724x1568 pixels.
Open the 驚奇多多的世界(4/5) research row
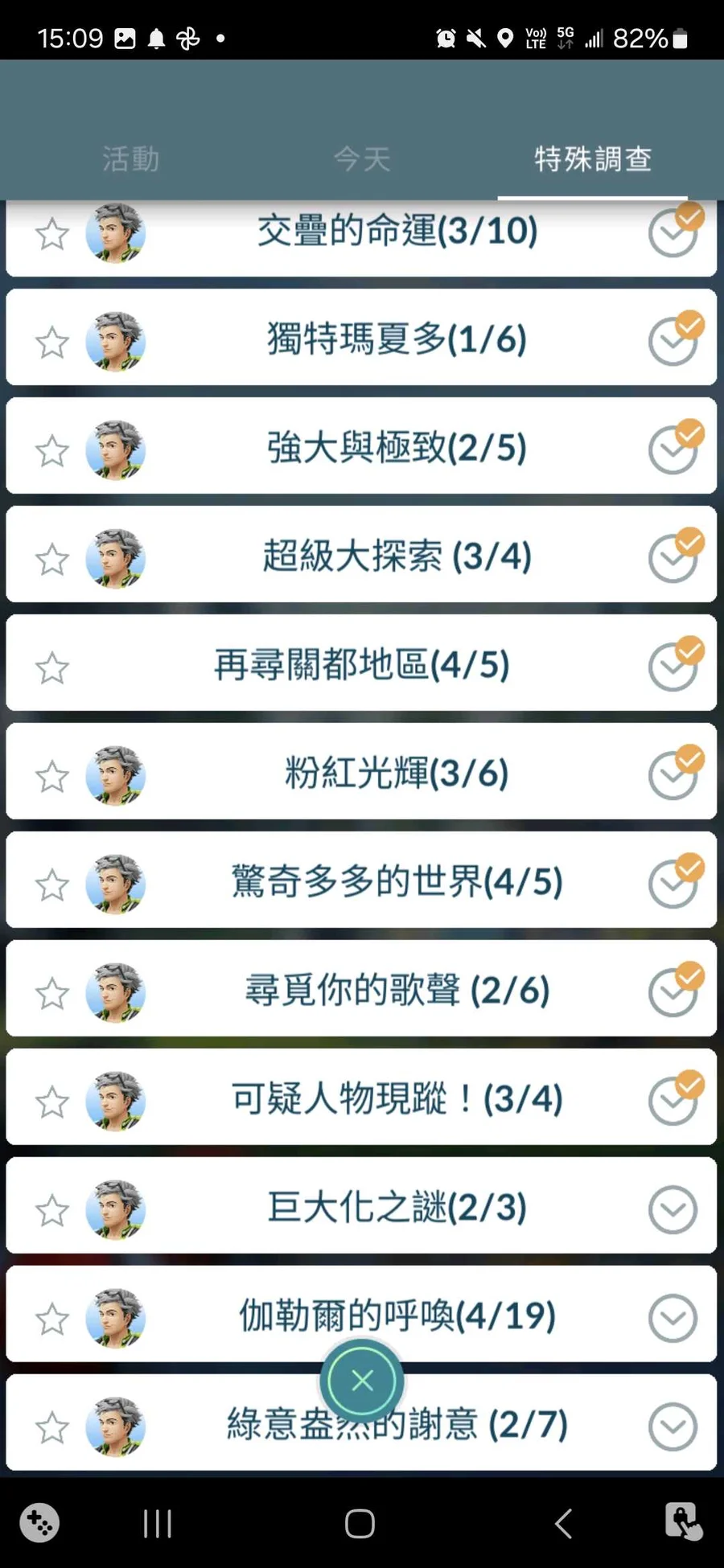tap(397, 881)
